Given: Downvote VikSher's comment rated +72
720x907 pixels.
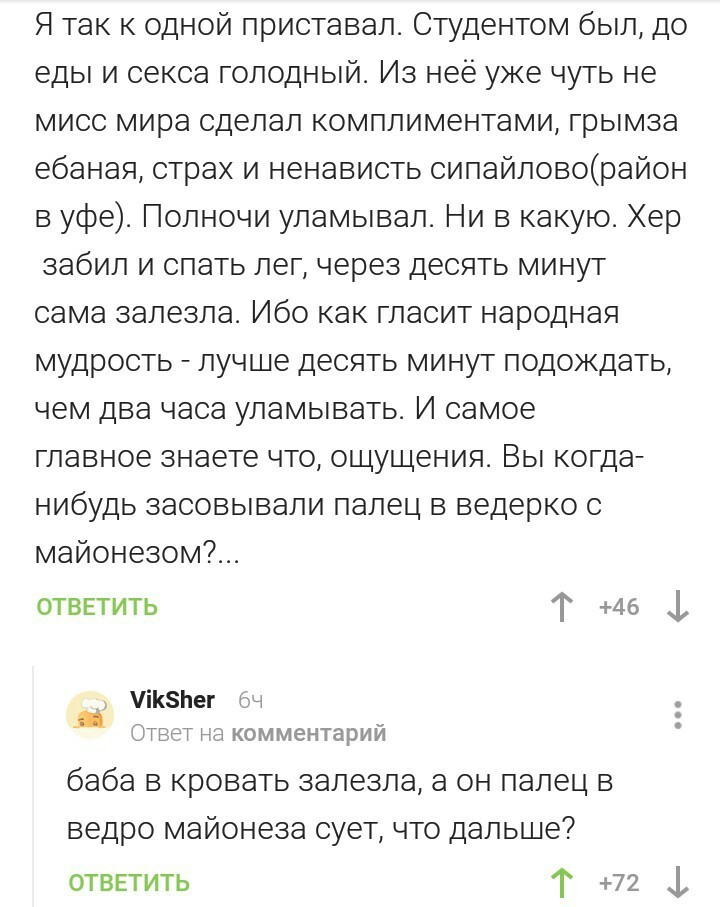Looking at the screenshot, I should point(677,882).
